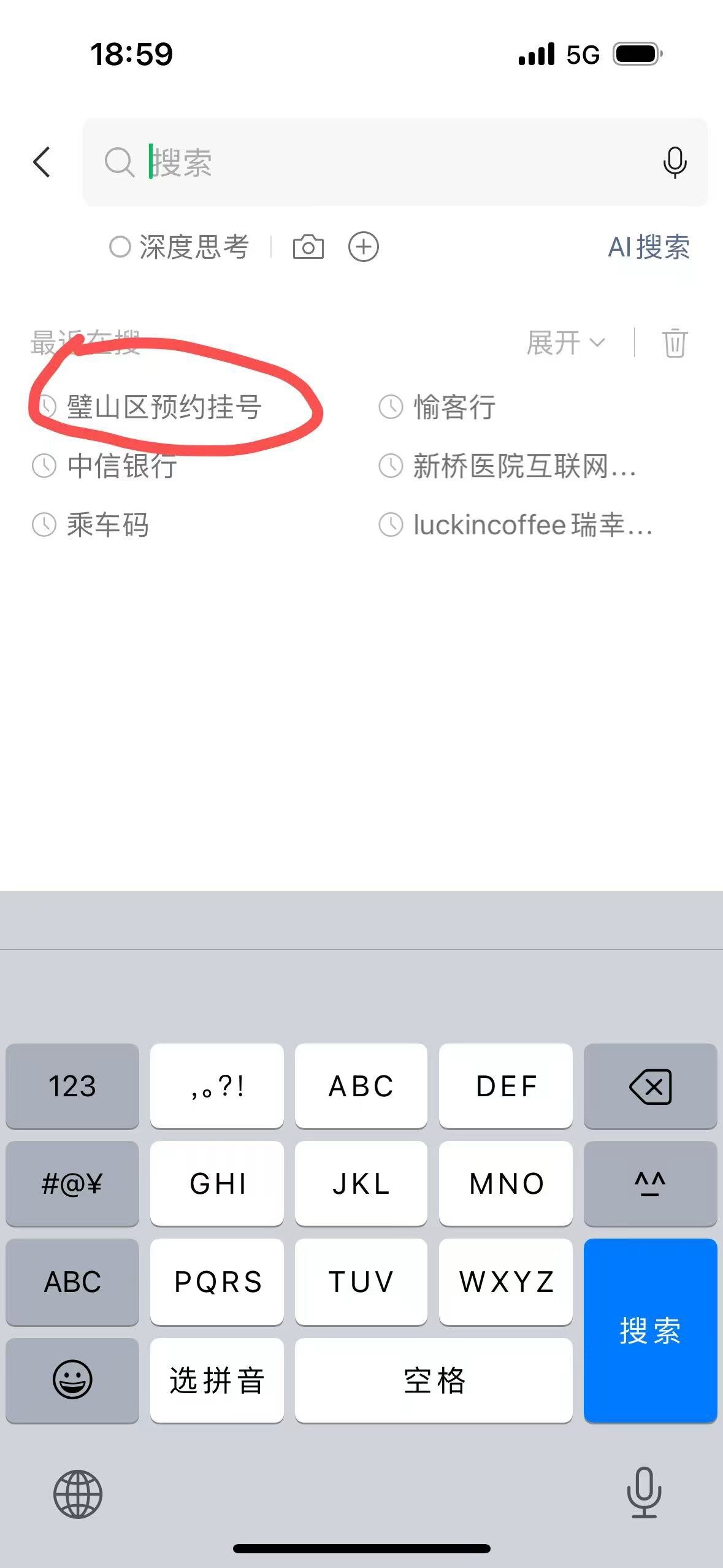This screenshot has height=1568, width=723.
Task: Tap the keyboard backspace key
Action: [650, 1086]
